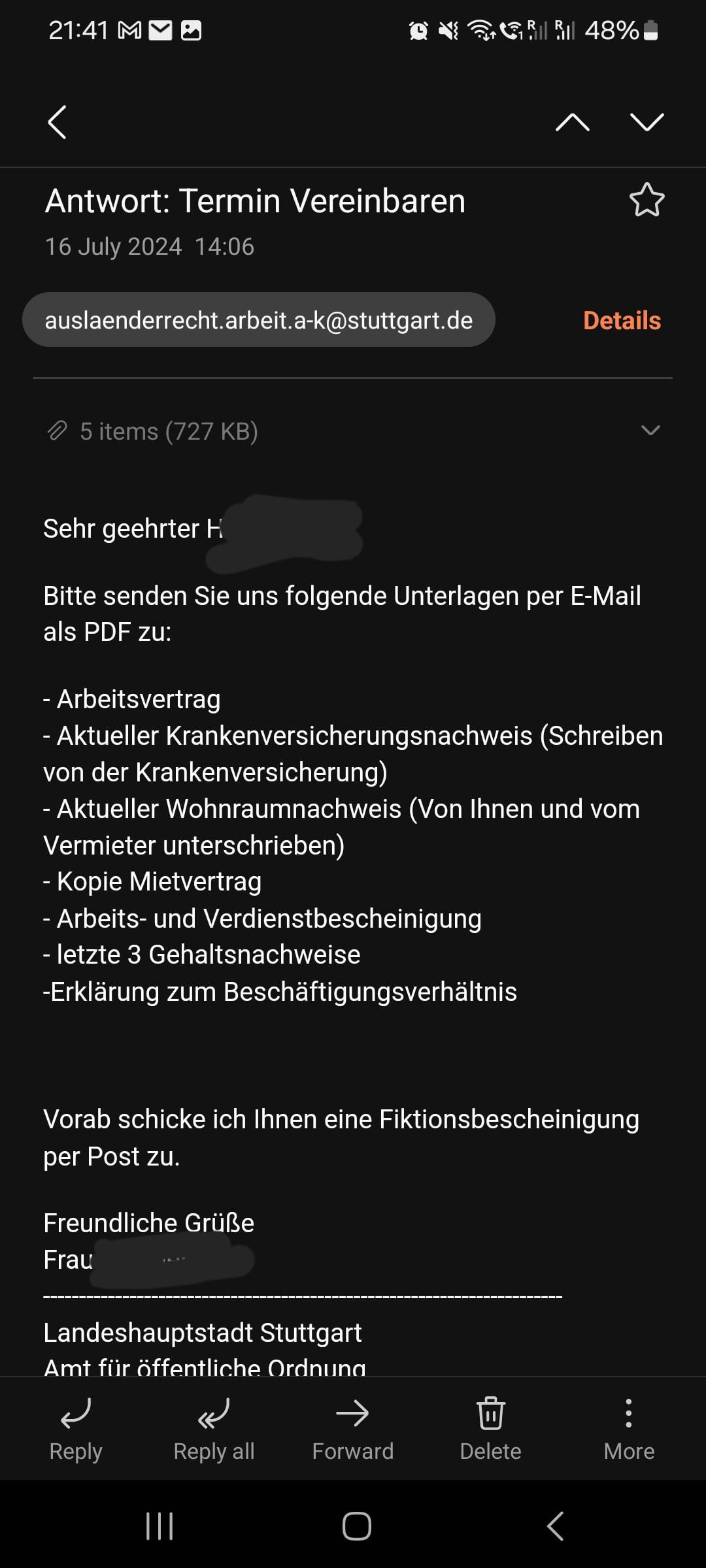The image size is (706, 1568).
Task: Tap the sender address chip
Action: click(x=258, y=320)
